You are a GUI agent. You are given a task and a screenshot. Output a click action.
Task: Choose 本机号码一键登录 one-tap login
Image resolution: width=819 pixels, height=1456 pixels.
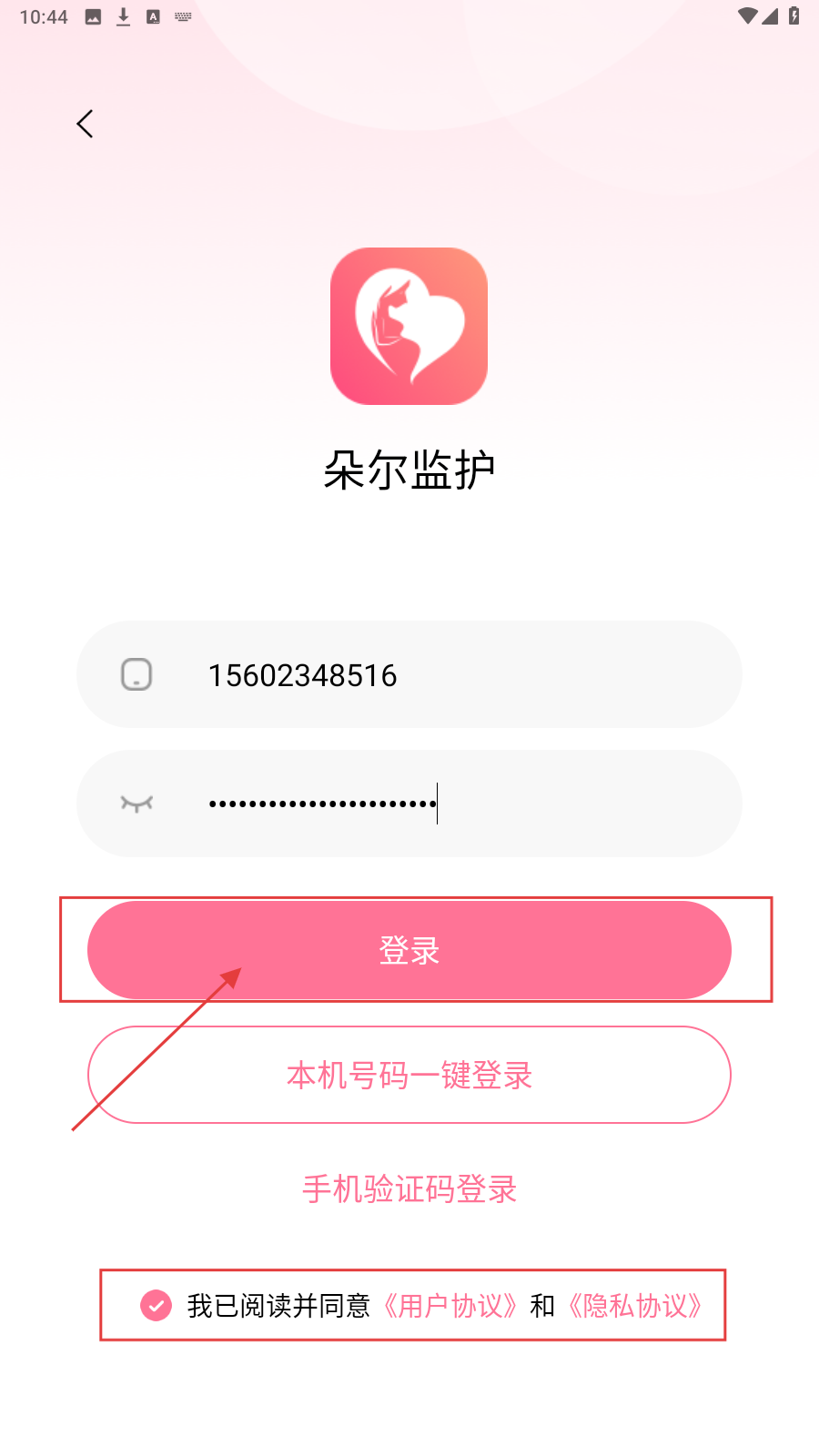click(409, 1075)
